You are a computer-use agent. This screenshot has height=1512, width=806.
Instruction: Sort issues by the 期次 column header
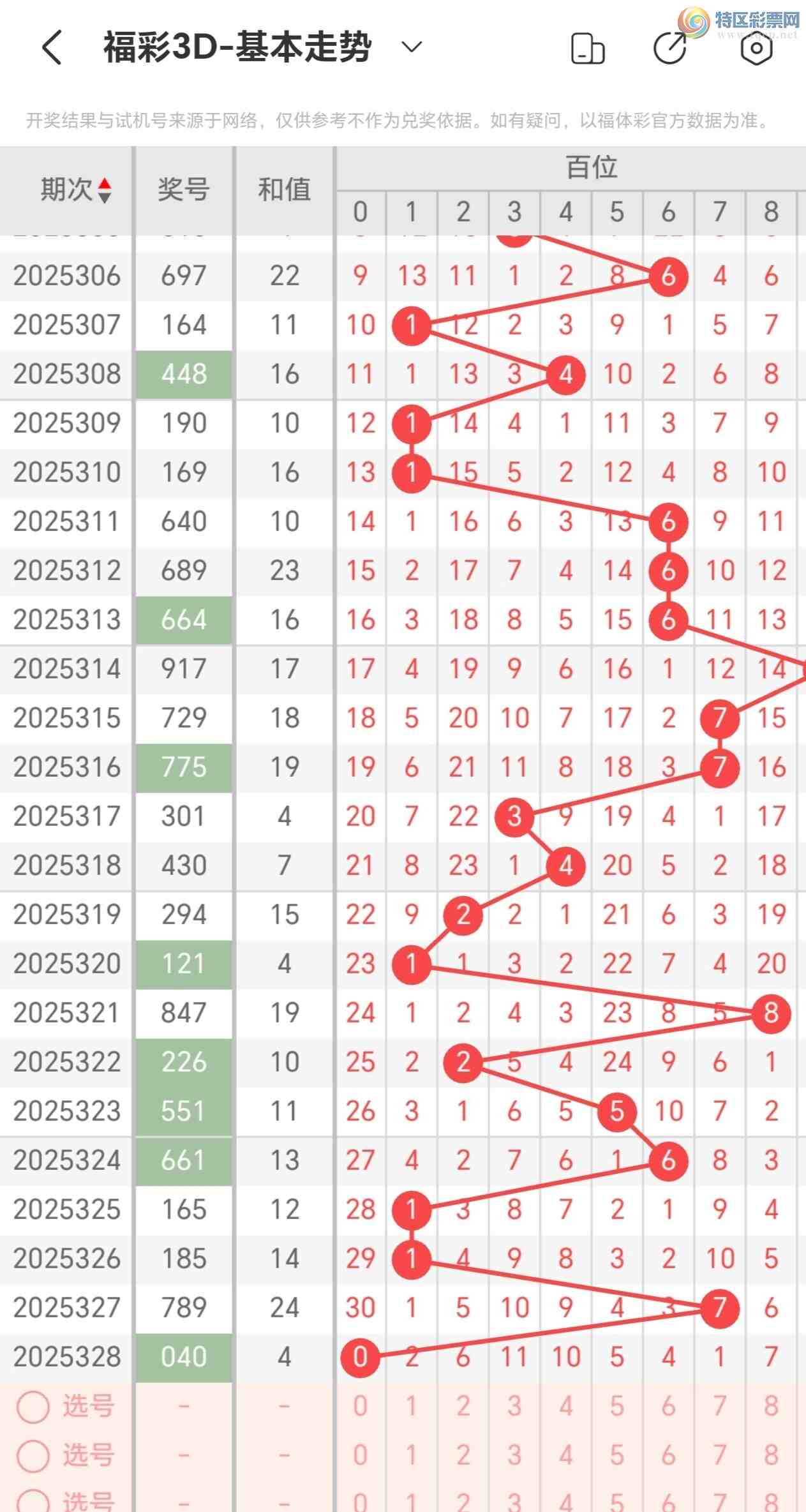coord(76,190)
